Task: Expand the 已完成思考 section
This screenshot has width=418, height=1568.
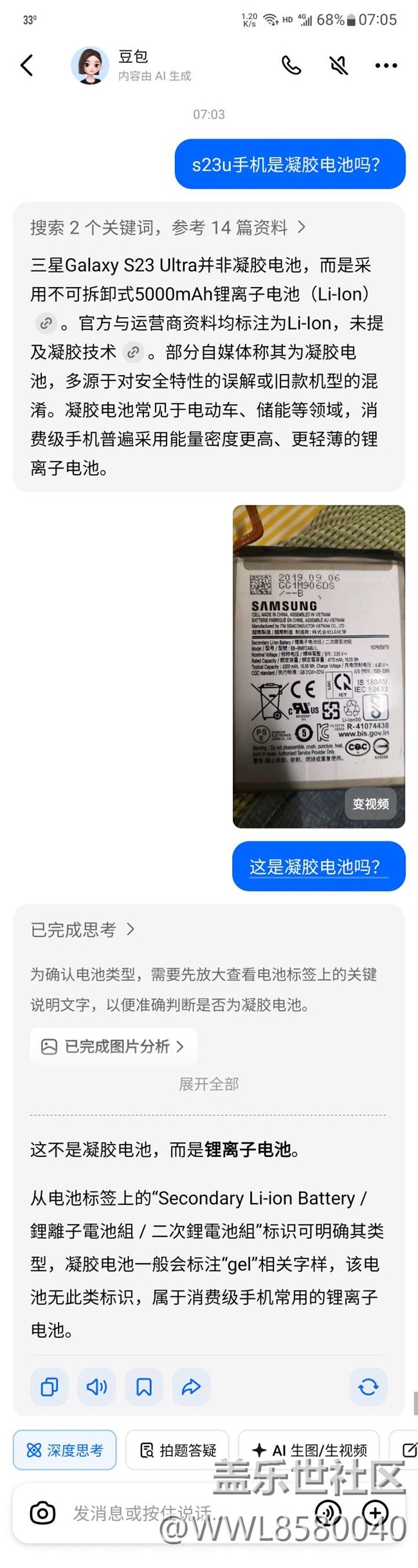Action: tap(82, 929)
